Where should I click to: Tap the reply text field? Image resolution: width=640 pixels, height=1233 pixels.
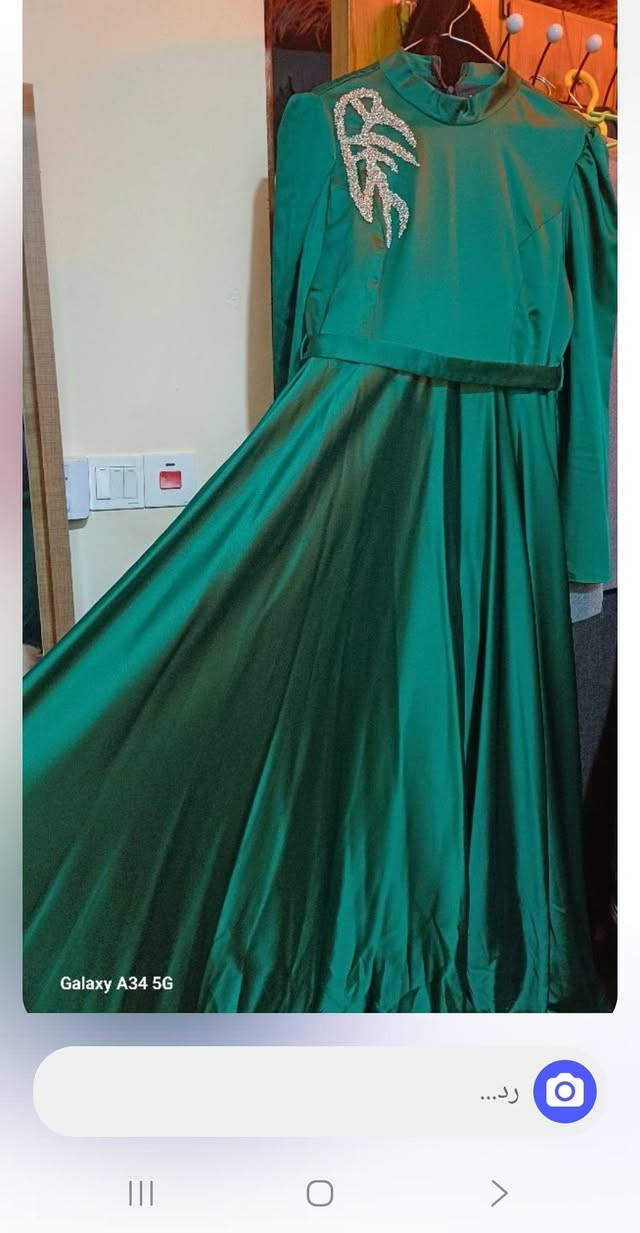[x=280, y=1092]
